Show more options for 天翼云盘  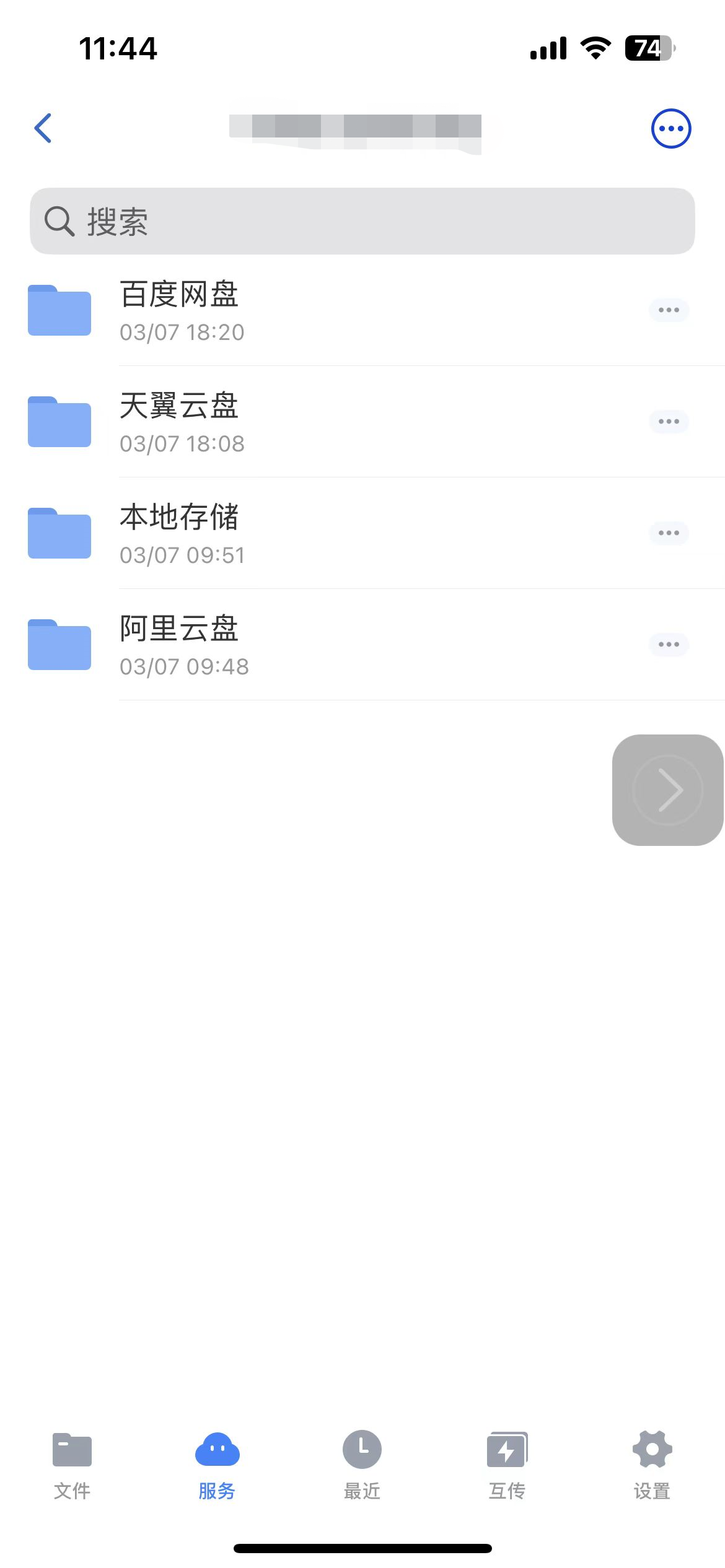669,422
